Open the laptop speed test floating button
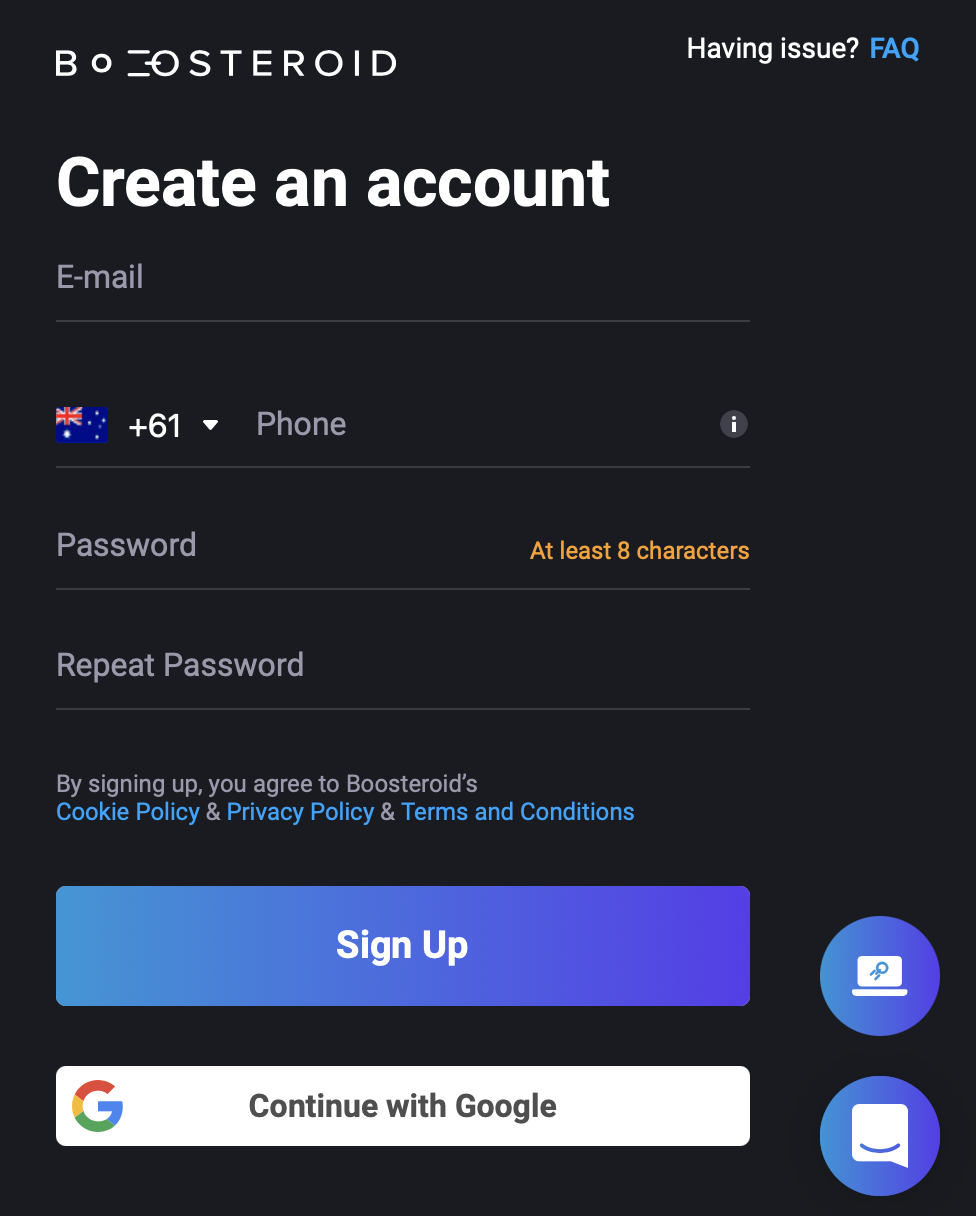The image size is (976, 1216). 879,976
